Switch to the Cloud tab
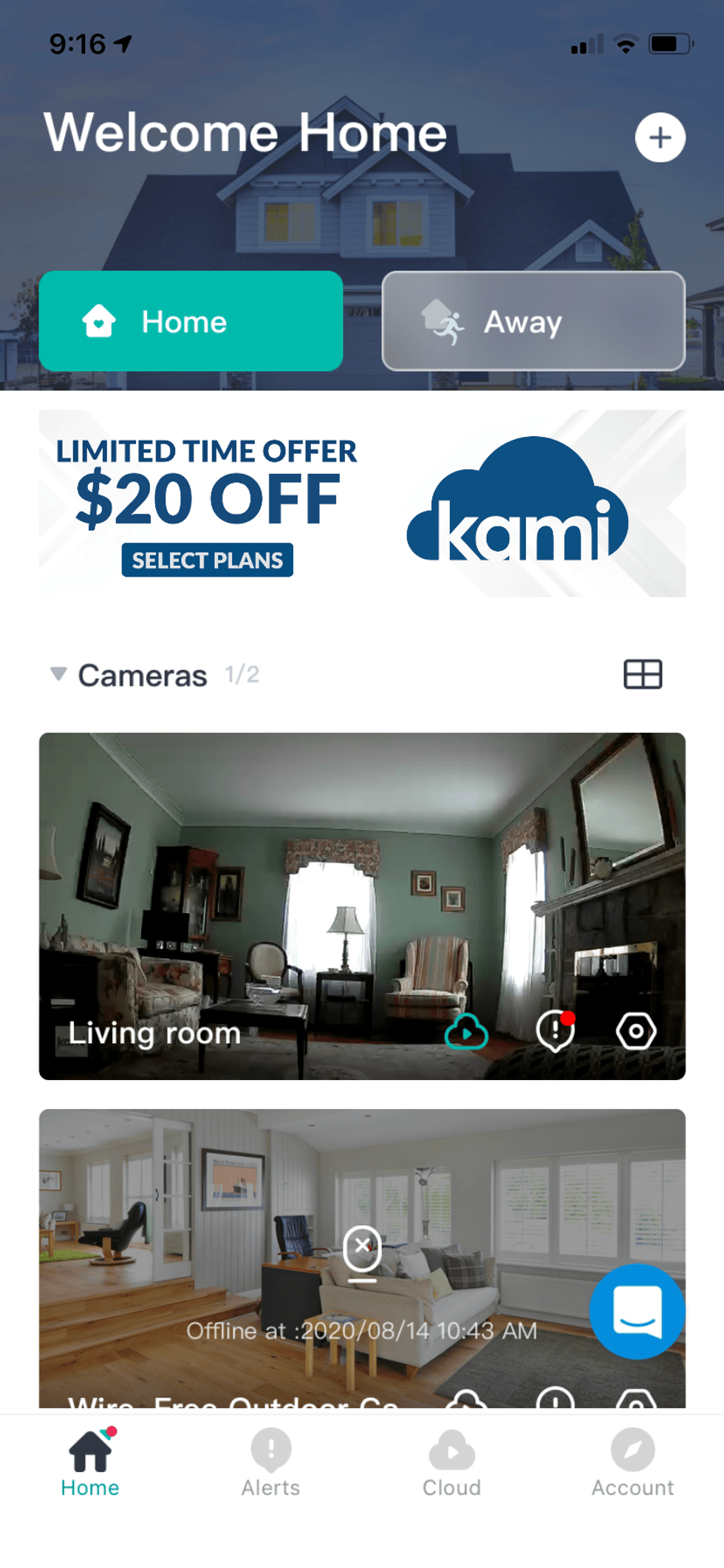The image size is (724, 1568). tap(451, 1462)
